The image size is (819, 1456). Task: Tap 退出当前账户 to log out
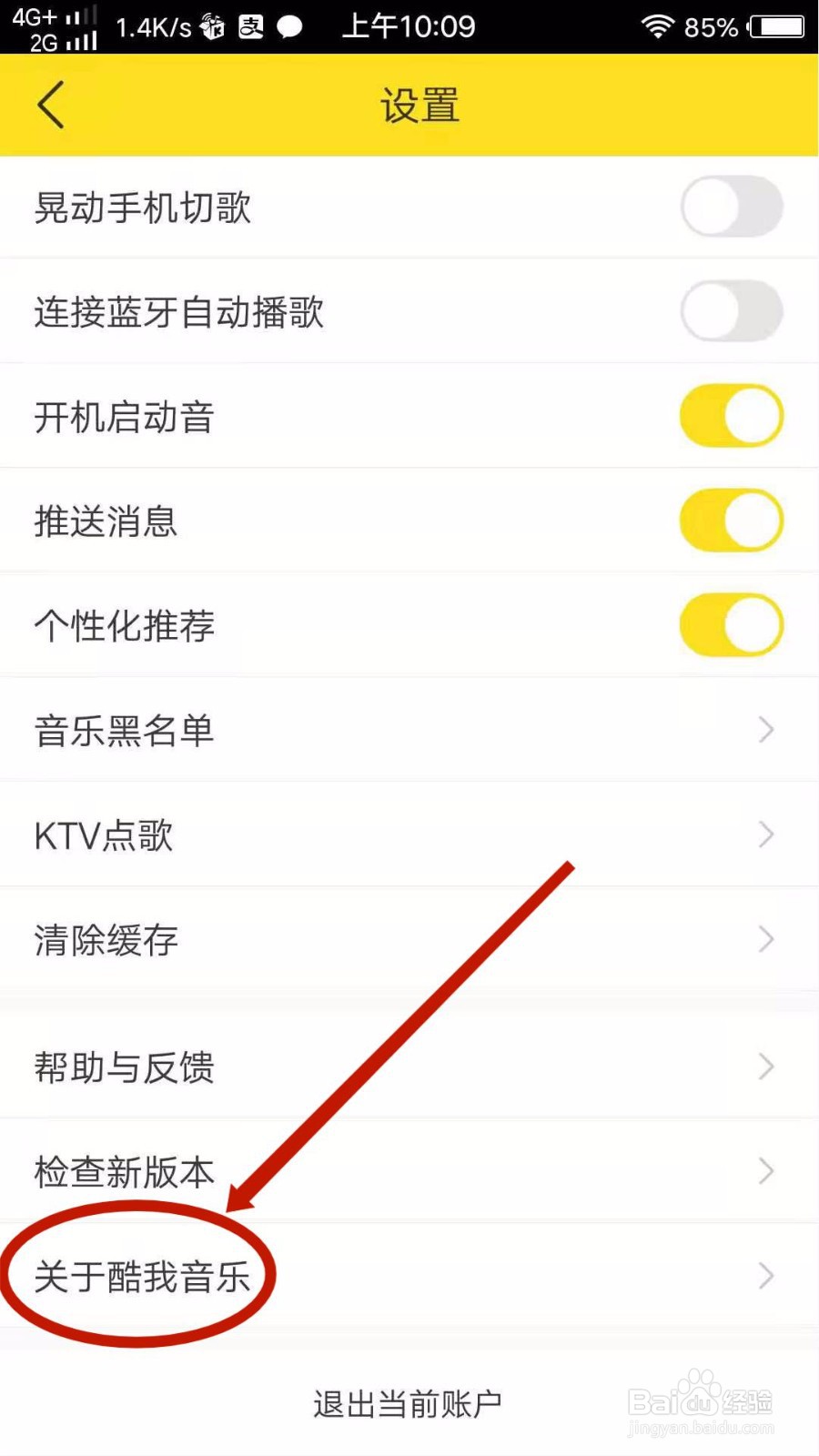tap(408, 1401)
